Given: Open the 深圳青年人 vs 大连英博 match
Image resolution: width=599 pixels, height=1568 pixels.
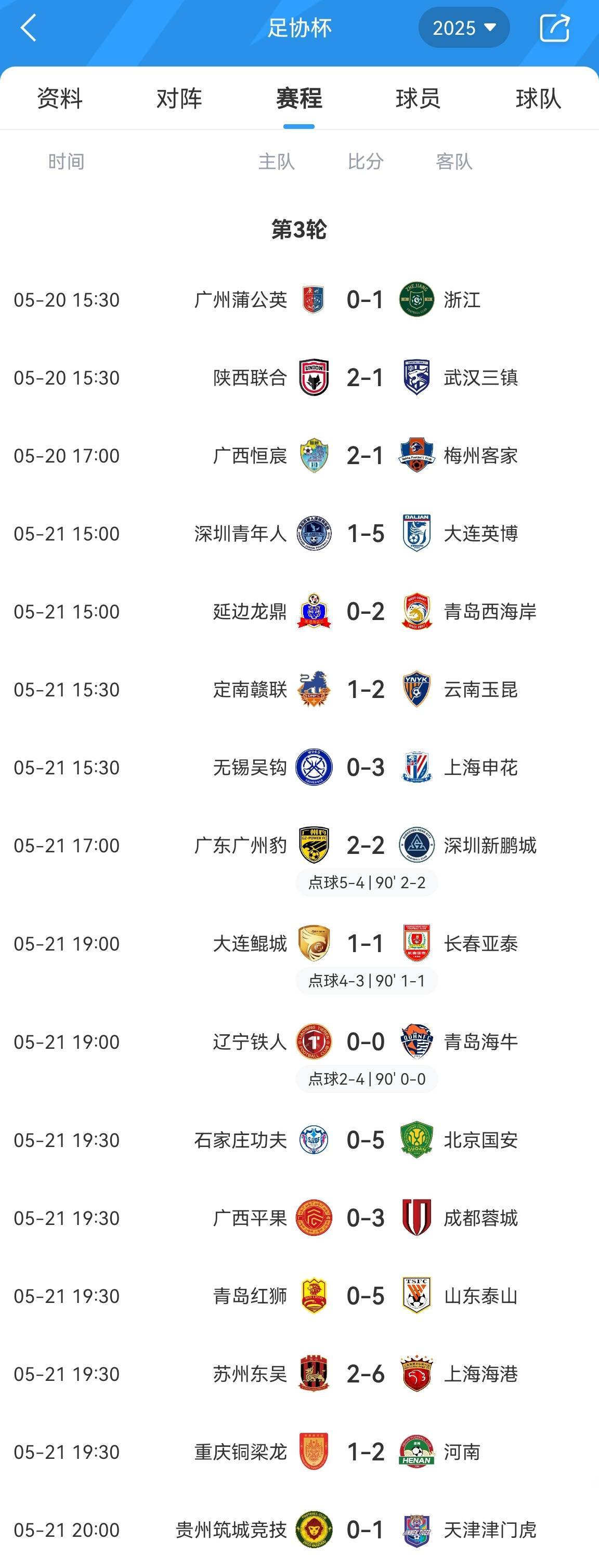Looking at the screenshot, I should 364,533.
